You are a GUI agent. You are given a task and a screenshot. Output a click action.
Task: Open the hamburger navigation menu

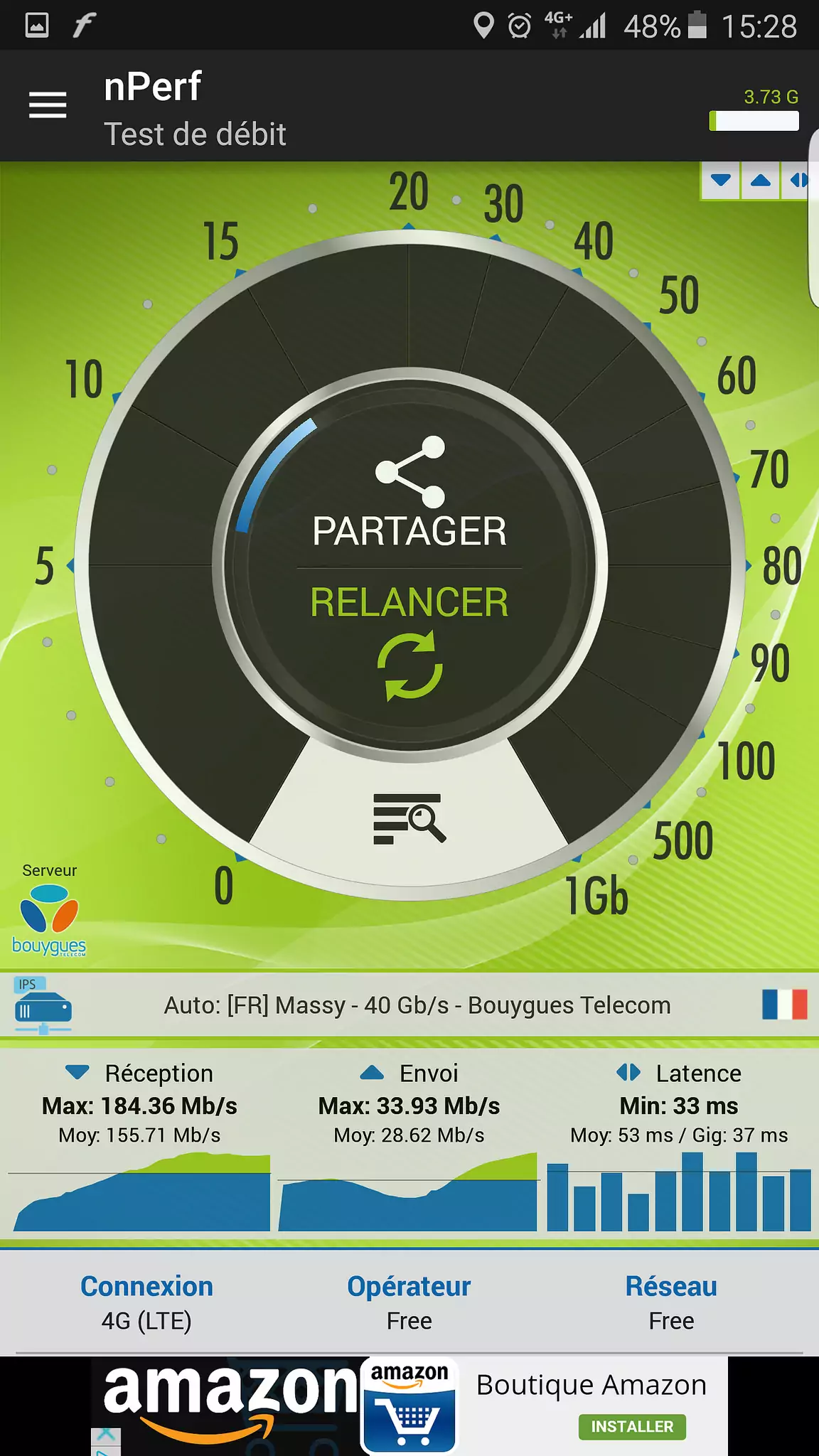[48, 105]
